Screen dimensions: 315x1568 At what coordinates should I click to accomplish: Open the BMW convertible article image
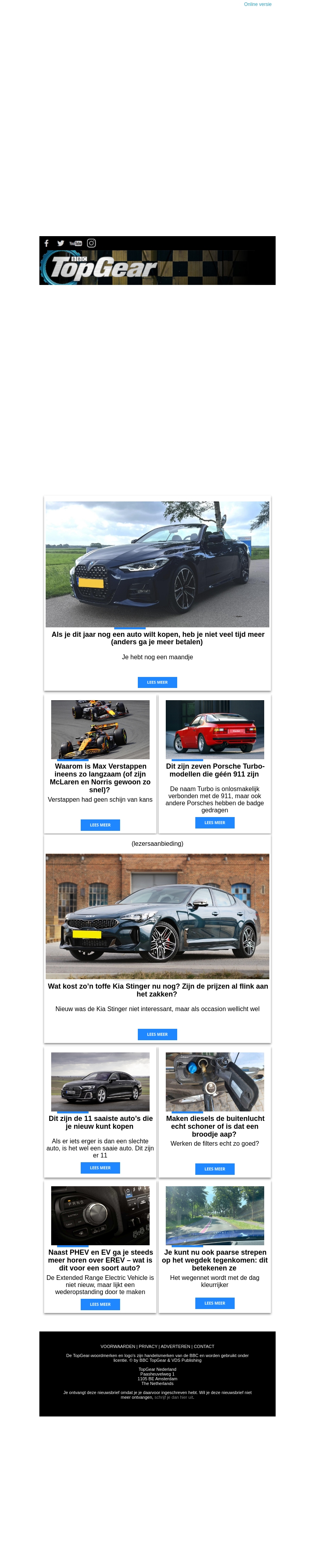[157, 564]
